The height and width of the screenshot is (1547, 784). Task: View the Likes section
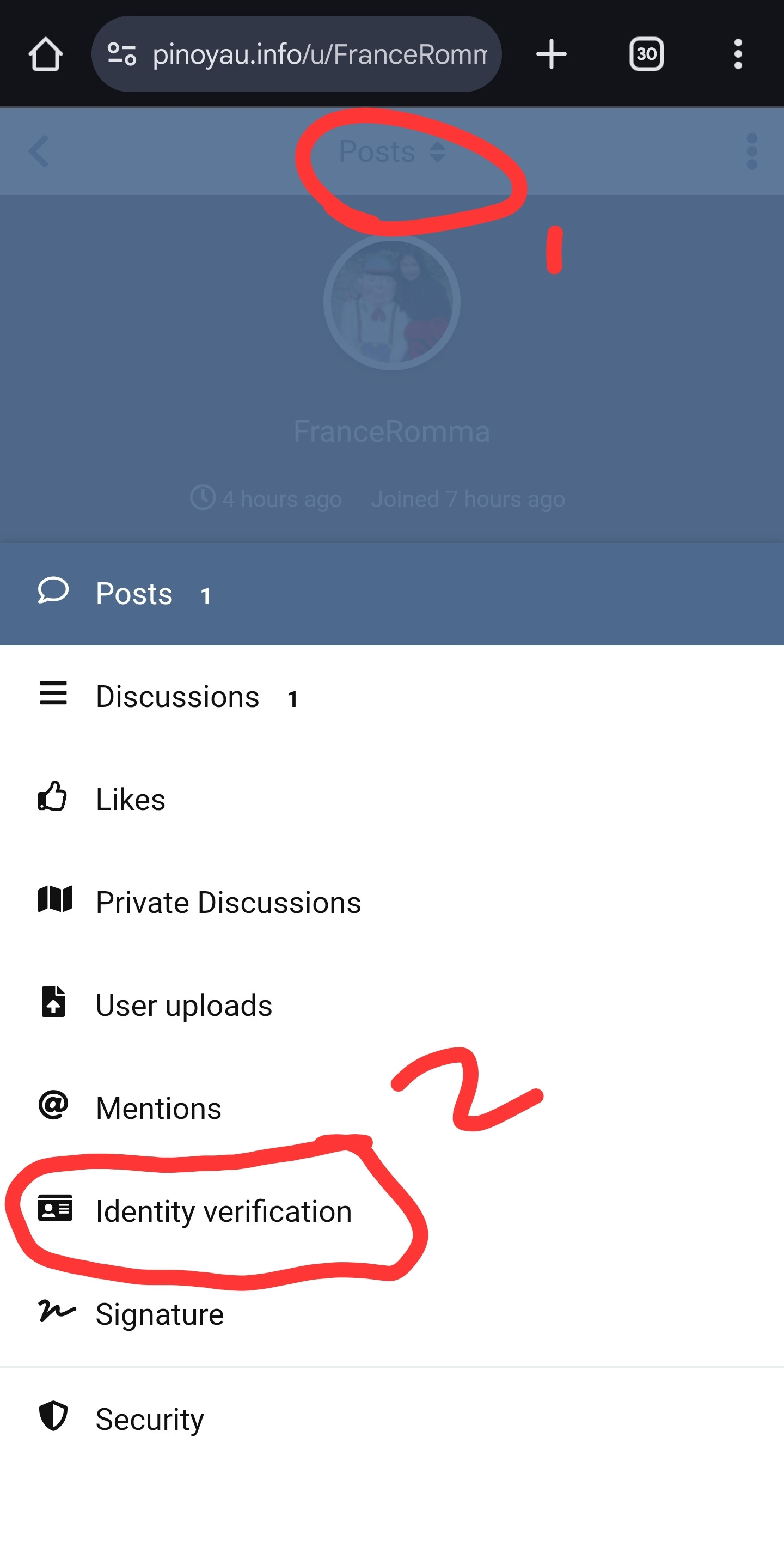click(130, 799)
